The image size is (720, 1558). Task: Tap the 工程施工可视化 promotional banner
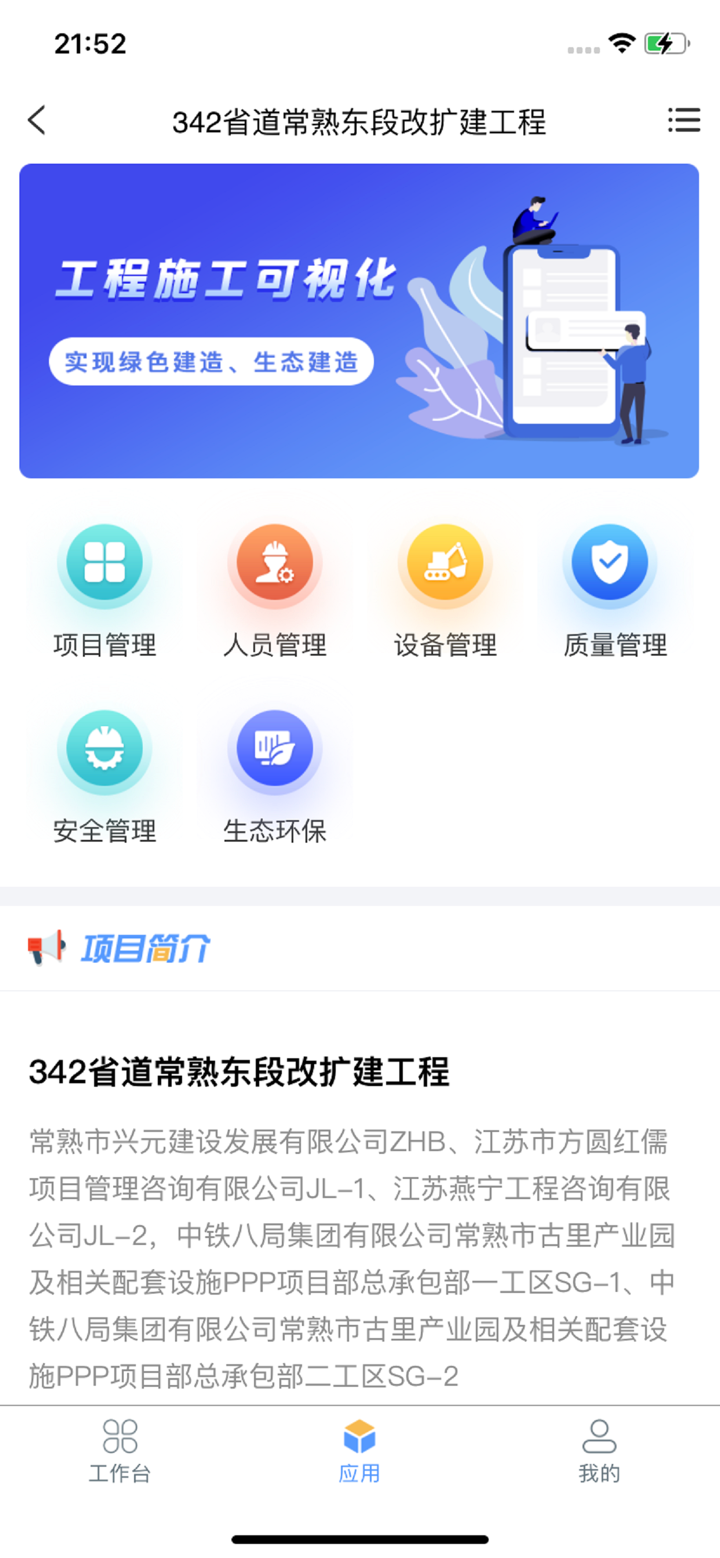(359, 320)
